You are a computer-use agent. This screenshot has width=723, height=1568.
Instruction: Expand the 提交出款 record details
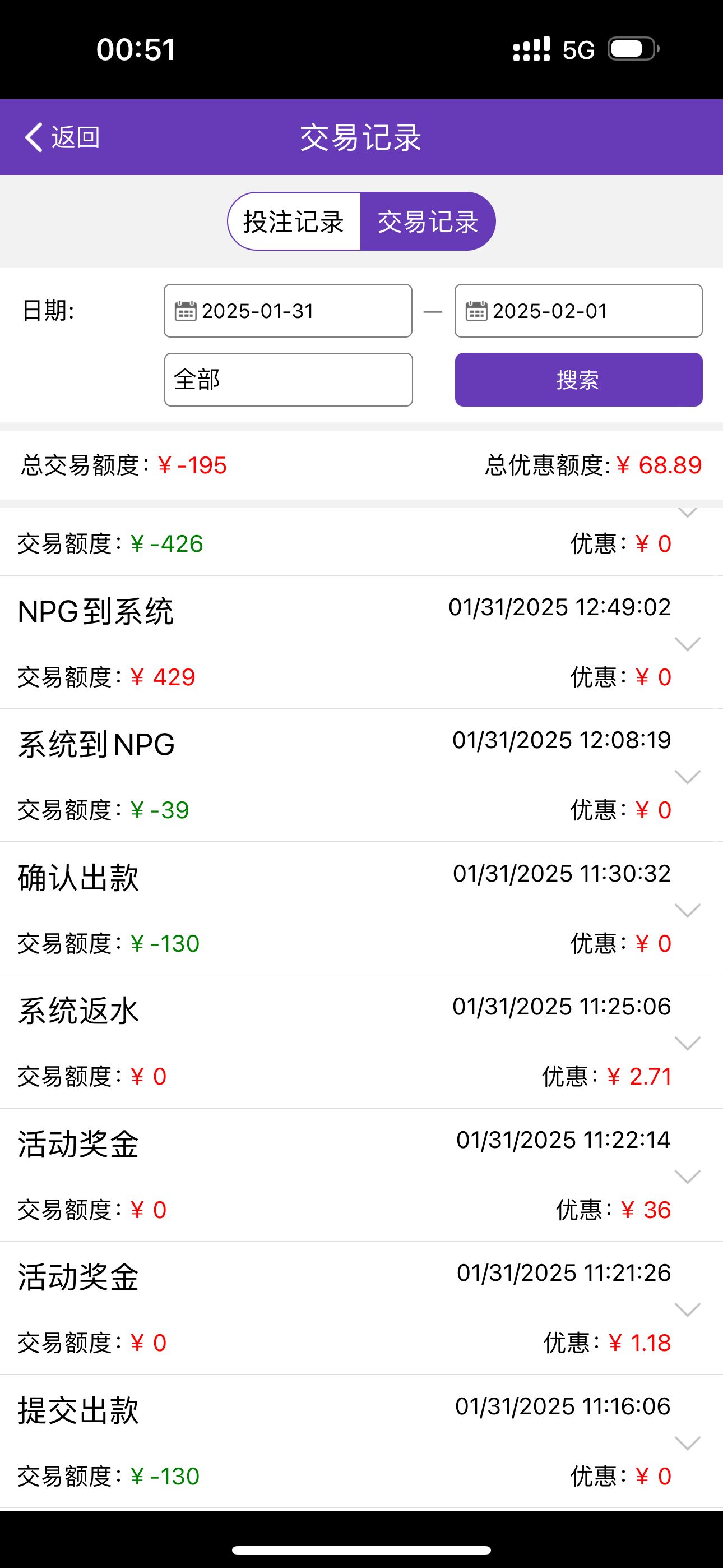(688, 1444)
